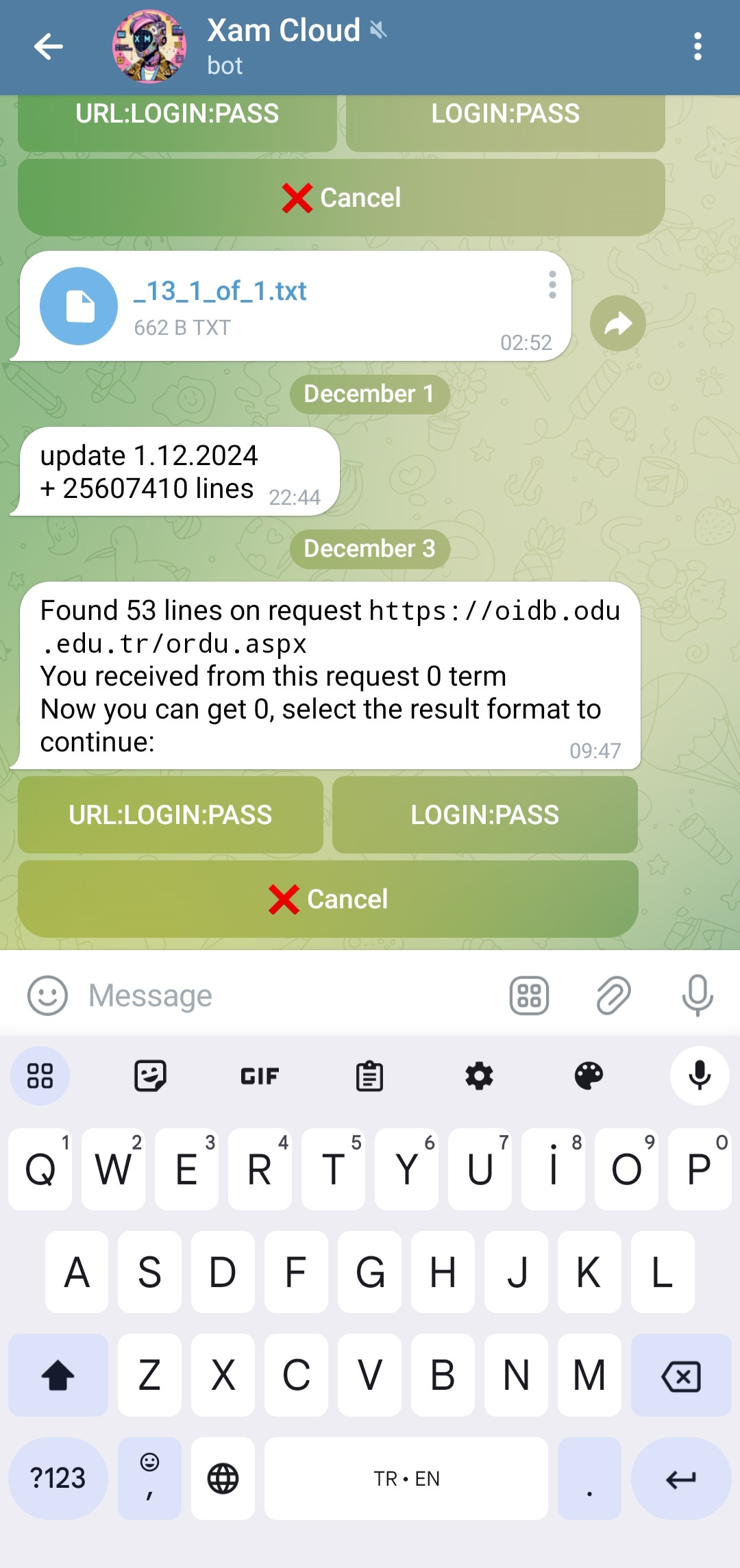
Task: Focus the Message input field
Action: coord(288,995)
